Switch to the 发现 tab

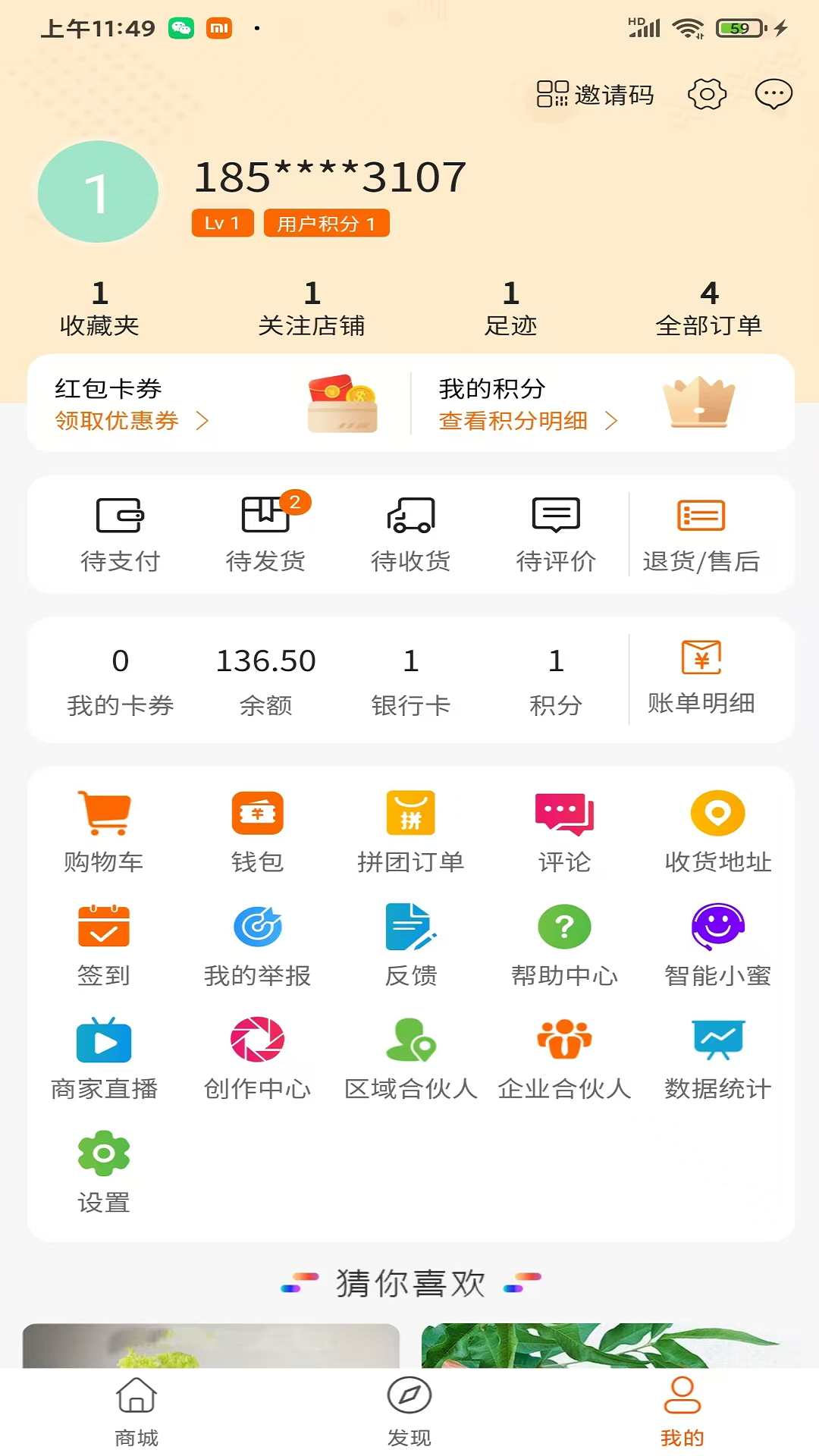click(x=409, y=1412)
